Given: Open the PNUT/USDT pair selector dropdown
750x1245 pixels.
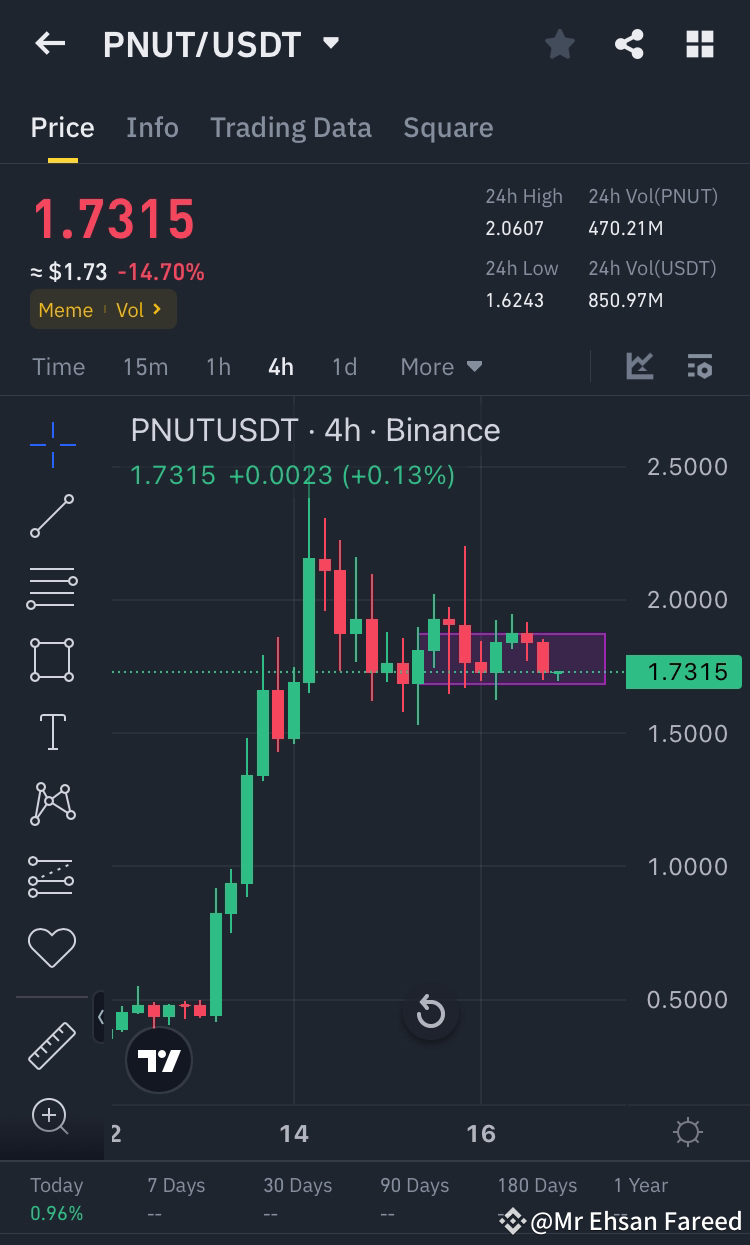Looking at the screenshot, I should (330, 44).
